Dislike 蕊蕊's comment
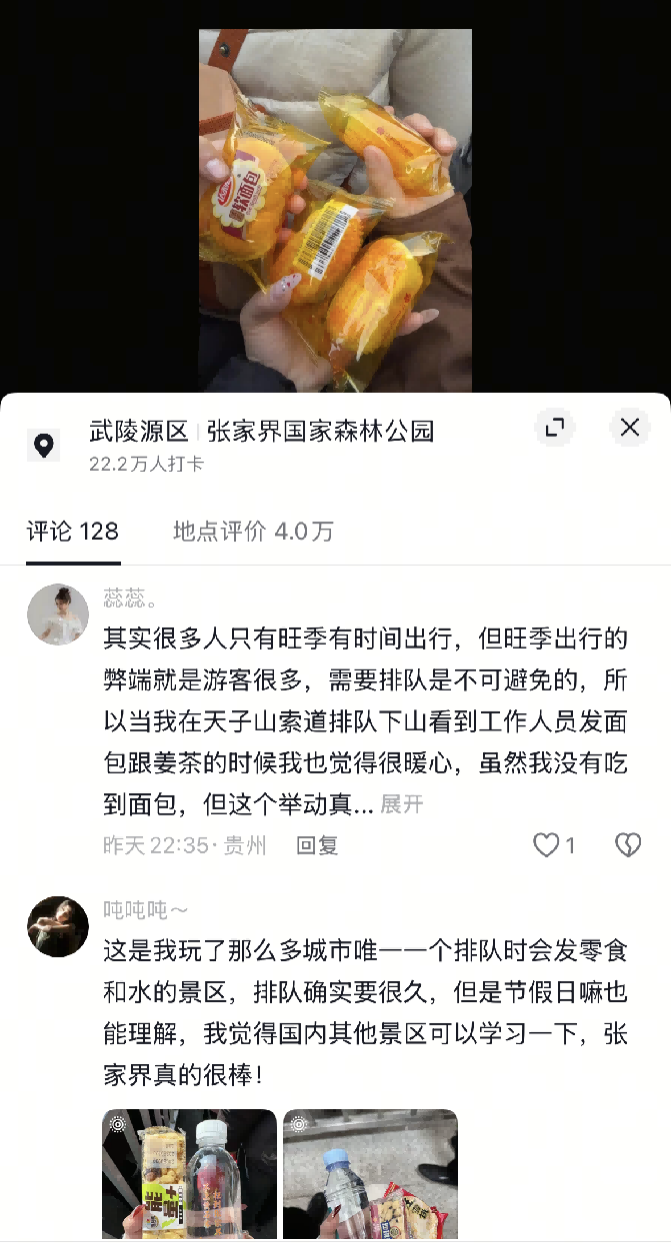The height and width of the screenshot is (1244, 672). [x=628, y=846]
